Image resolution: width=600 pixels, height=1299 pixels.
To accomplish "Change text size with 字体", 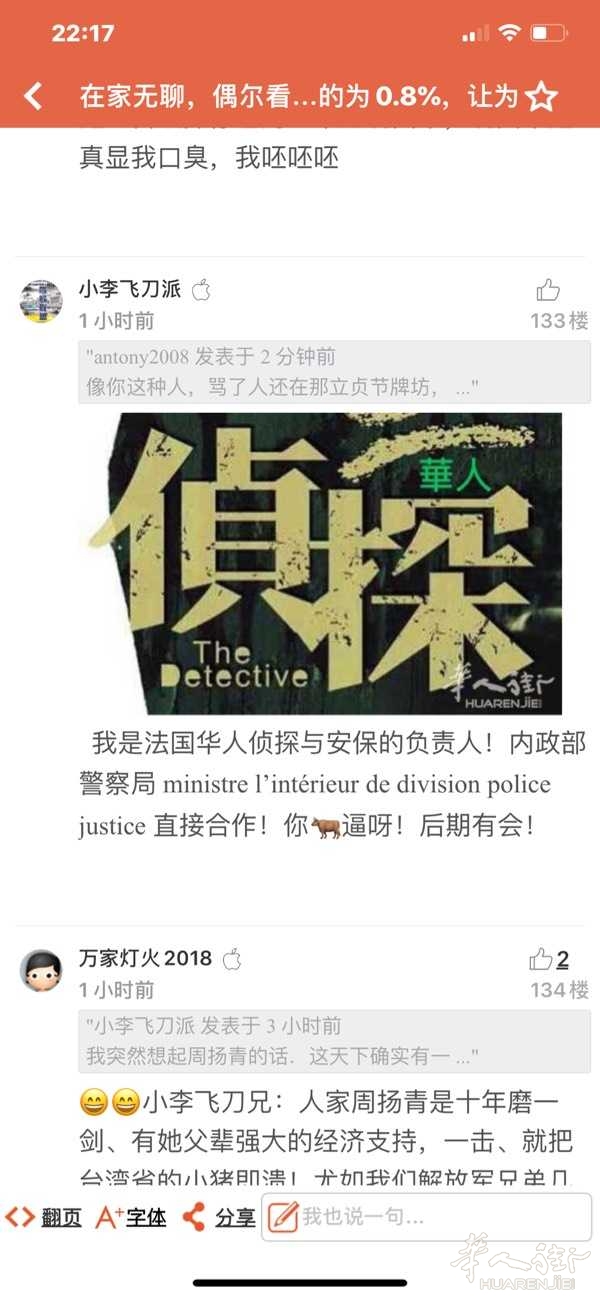I will [x=131, y=1217].
